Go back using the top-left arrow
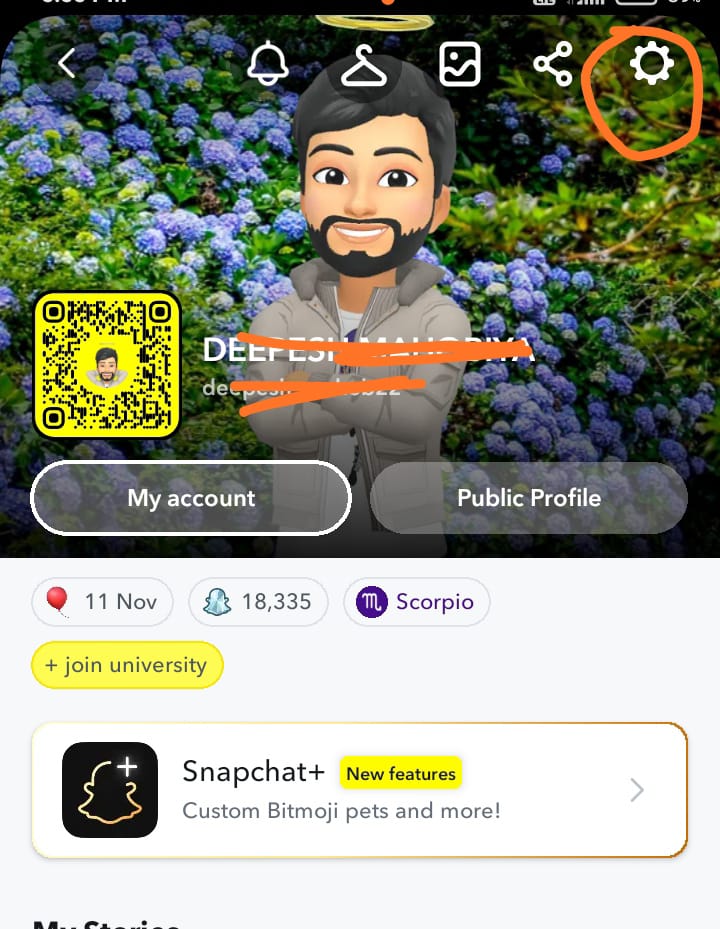Screen dimensions: 720x929 (x=67, y=64)
